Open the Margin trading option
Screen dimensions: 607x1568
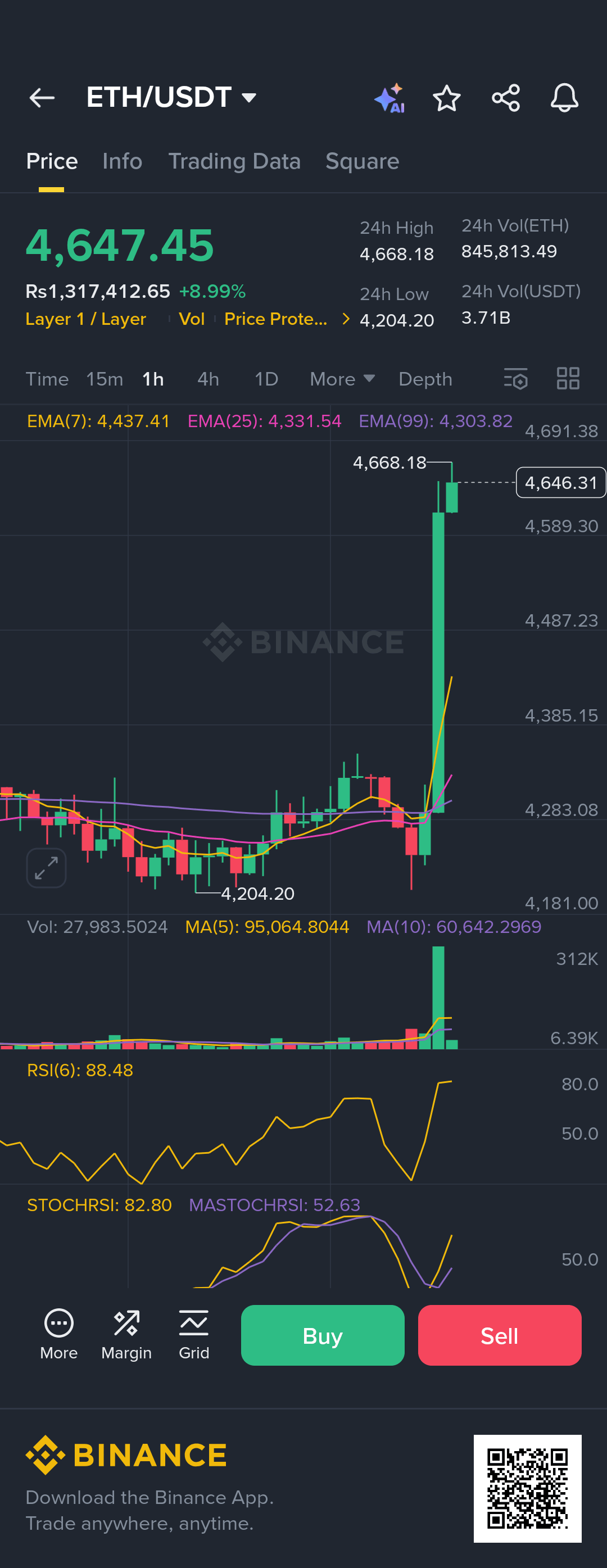(x=126, y=1335)
